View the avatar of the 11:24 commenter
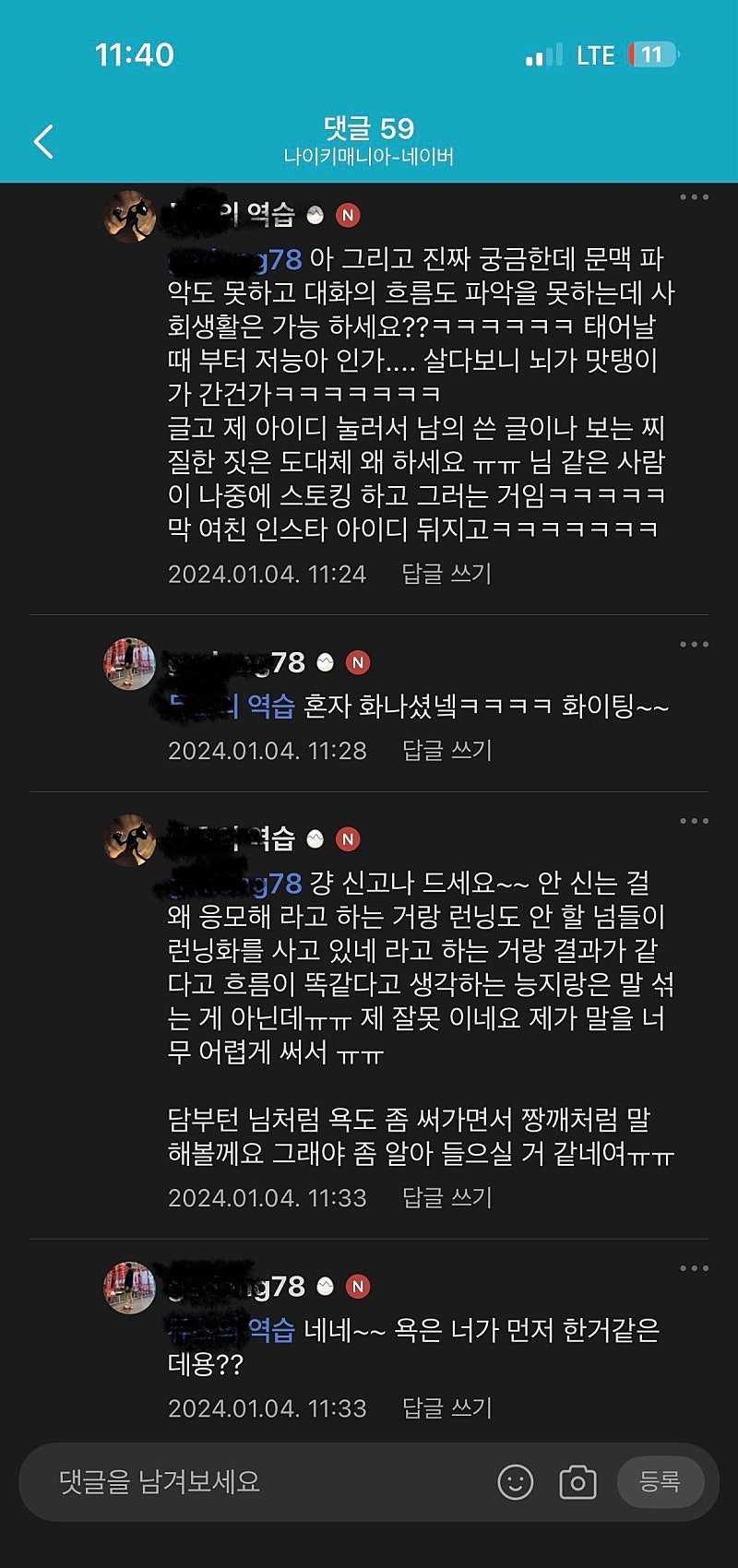Screen dimensions: 738x1568 tap(129, 217)
